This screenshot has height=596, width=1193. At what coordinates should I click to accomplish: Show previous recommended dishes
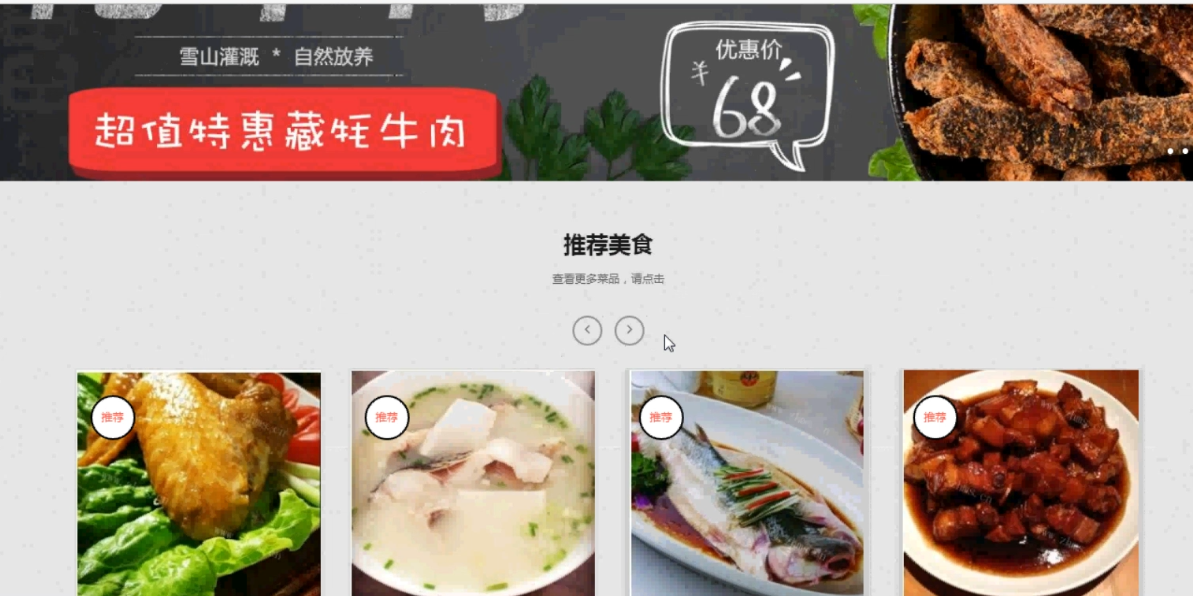[x=587, y=330]
